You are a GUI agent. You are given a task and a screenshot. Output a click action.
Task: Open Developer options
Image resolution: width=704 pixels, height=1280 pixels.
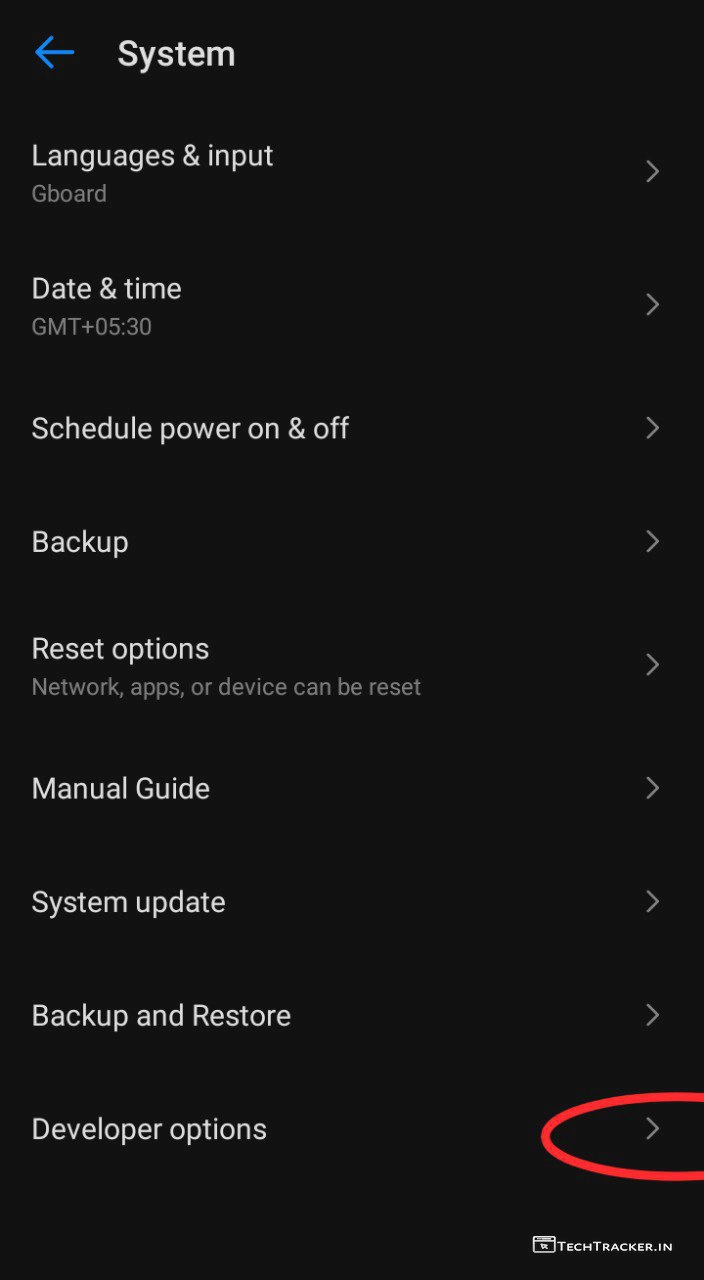[149, 1129]
